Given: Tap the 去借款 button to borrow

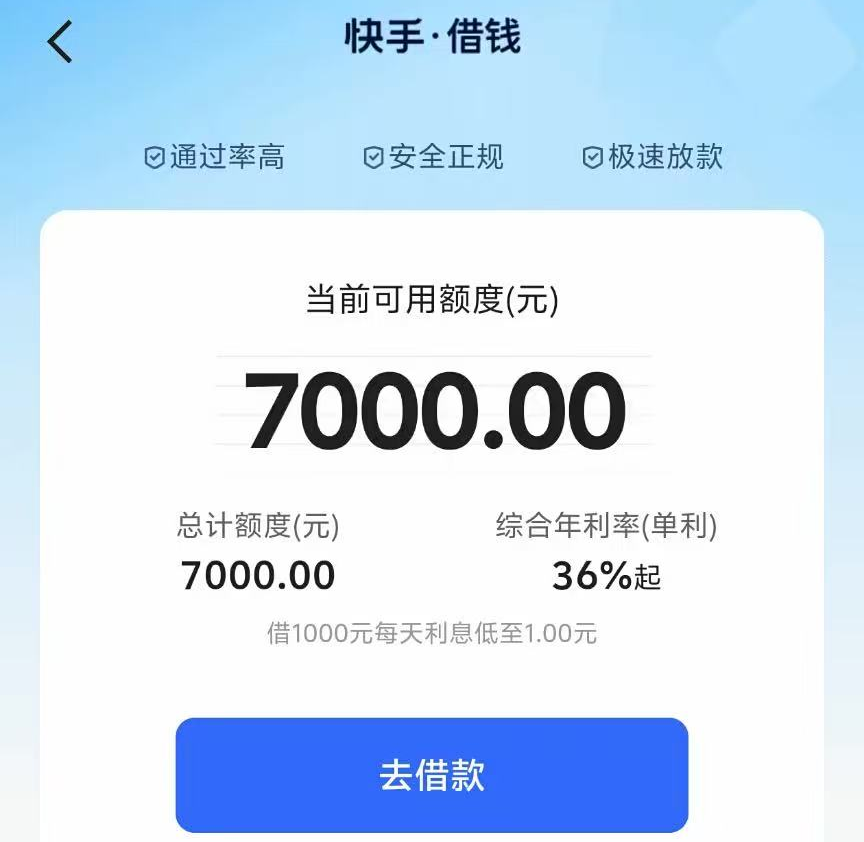Looking at the screenshot, I should pyautogui.click(x=432, y=775).
